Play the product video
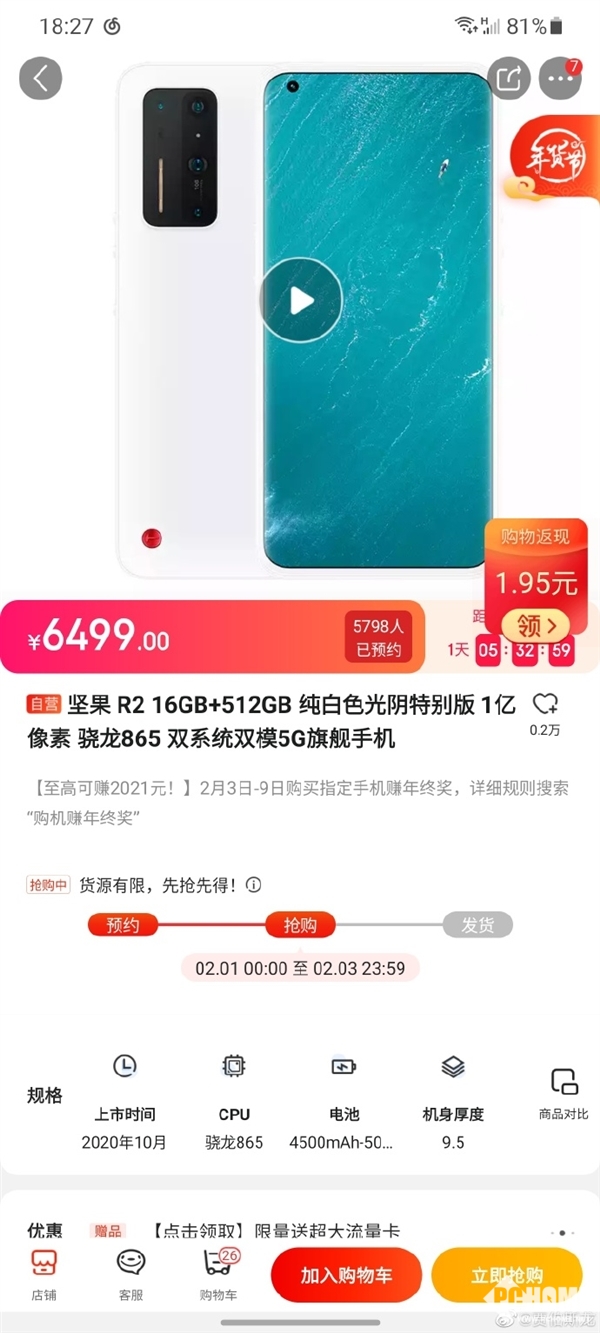Image resolution: width=600 pixels, height=1333 pixels. coord(300,300)
